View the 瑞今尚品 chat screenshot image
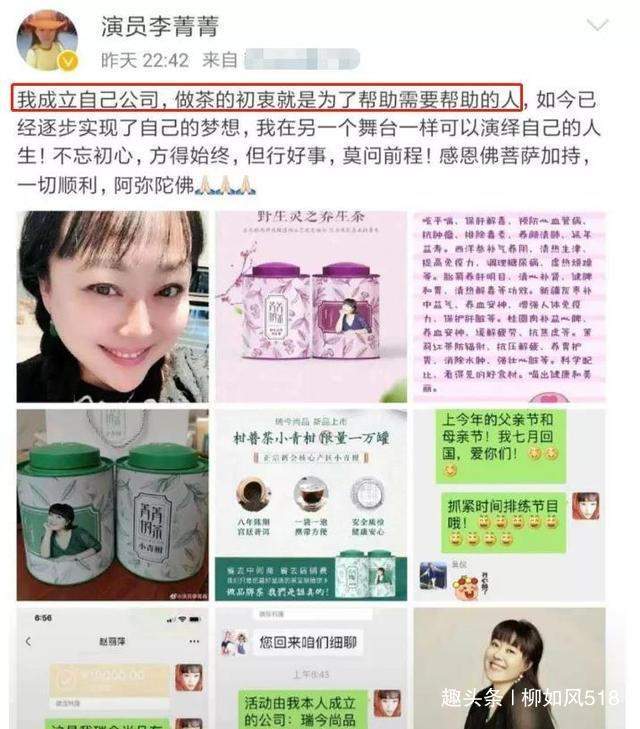The image size is (640, 729). 311,668
